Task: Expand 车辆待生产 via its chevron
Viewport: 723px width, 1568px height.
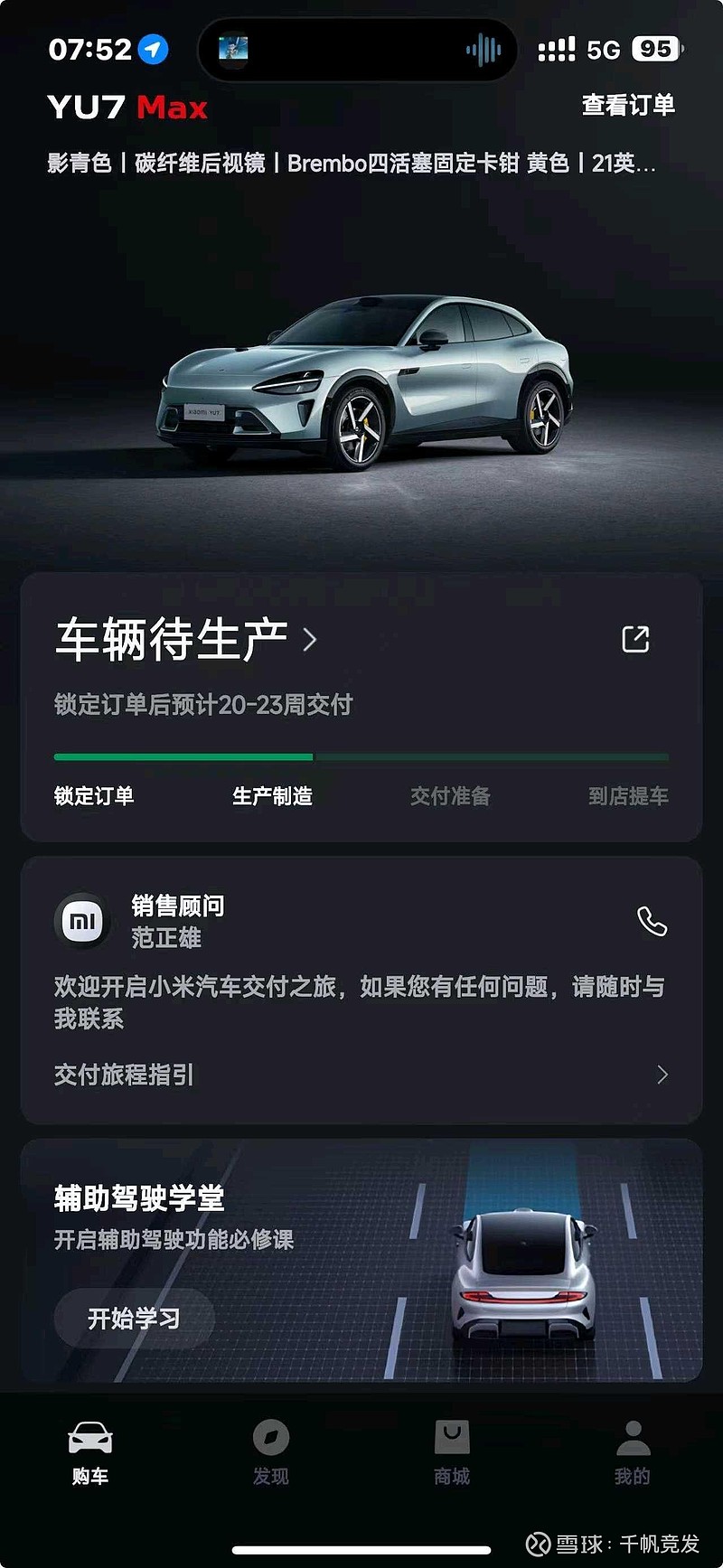Action: pos(309,639)
